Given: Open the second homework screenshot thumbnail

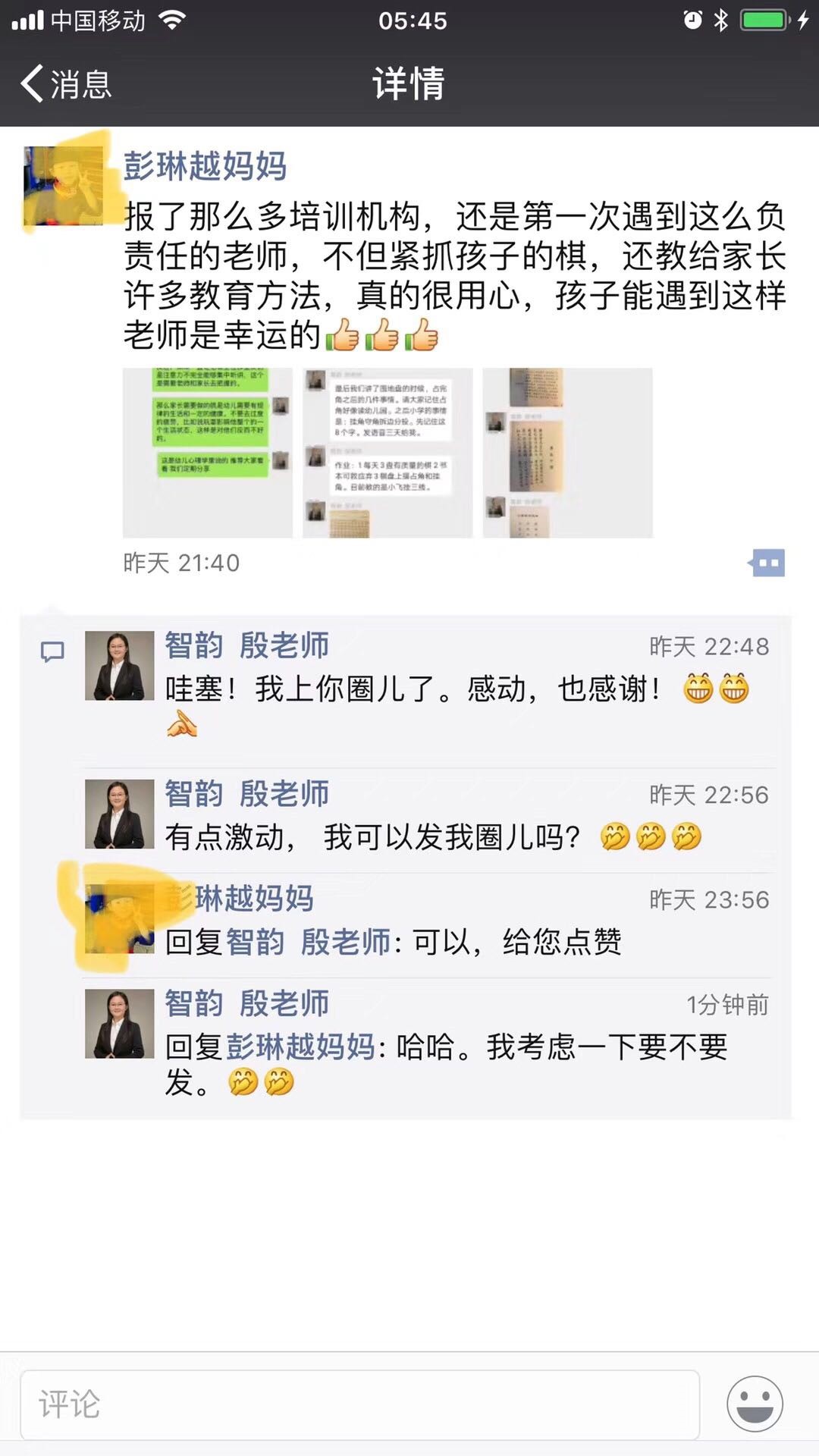Looking at the screenshot, I should click(387, 453).
